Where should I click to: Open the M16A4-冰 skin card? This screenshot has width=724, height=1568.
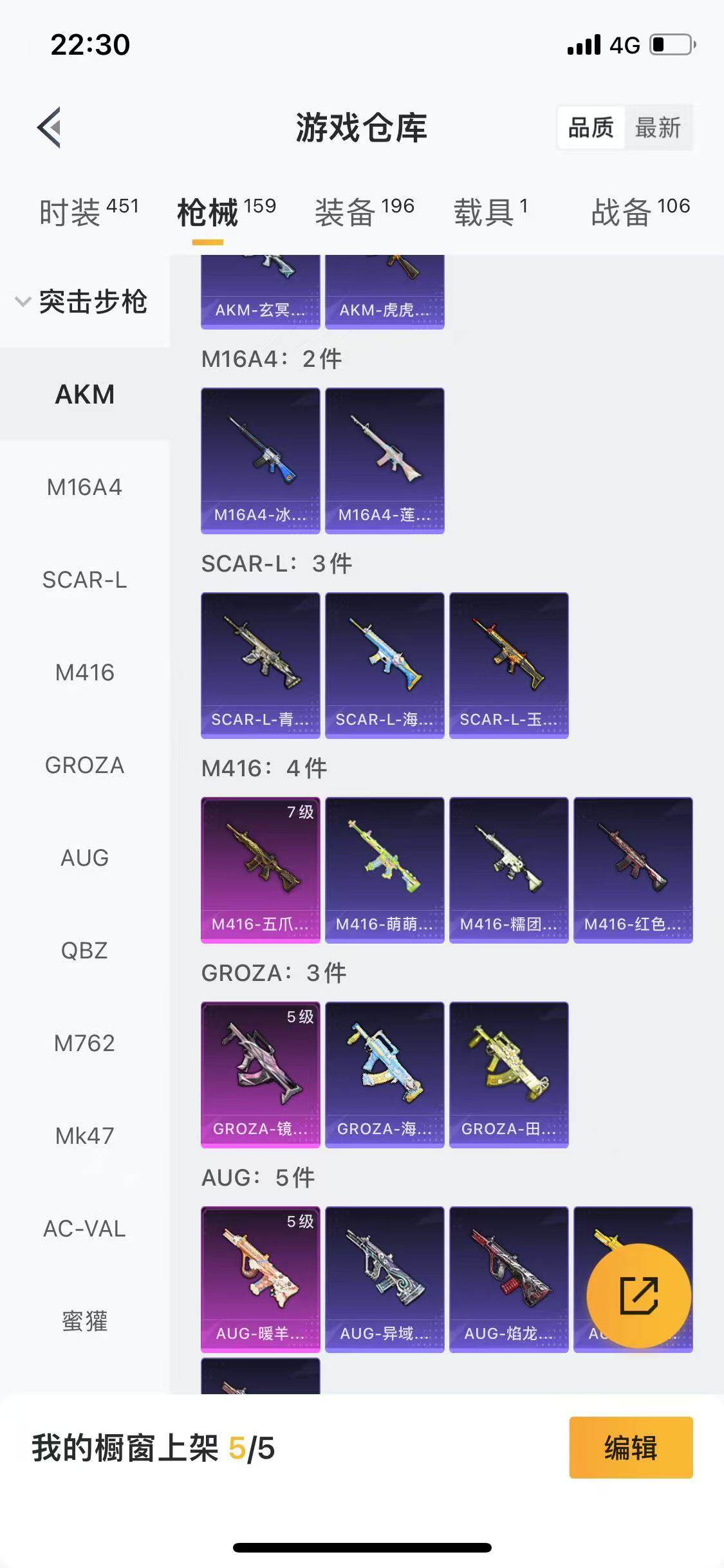click(260, 460)
